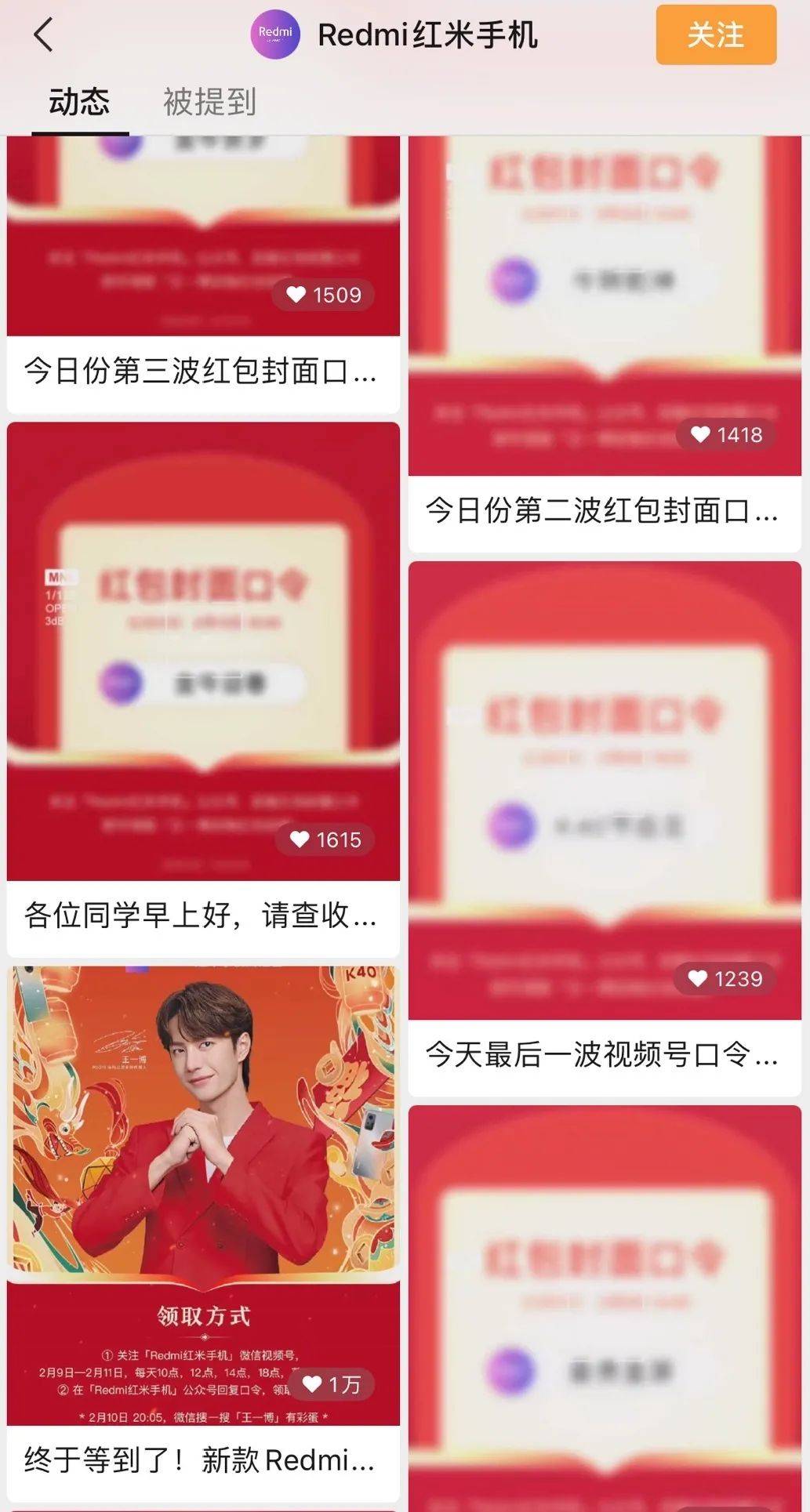The height and width of the screenshot is (1512, 810).
Task: Open the Redmi profile avatar in the header
Action: click(x=275, y=34)
